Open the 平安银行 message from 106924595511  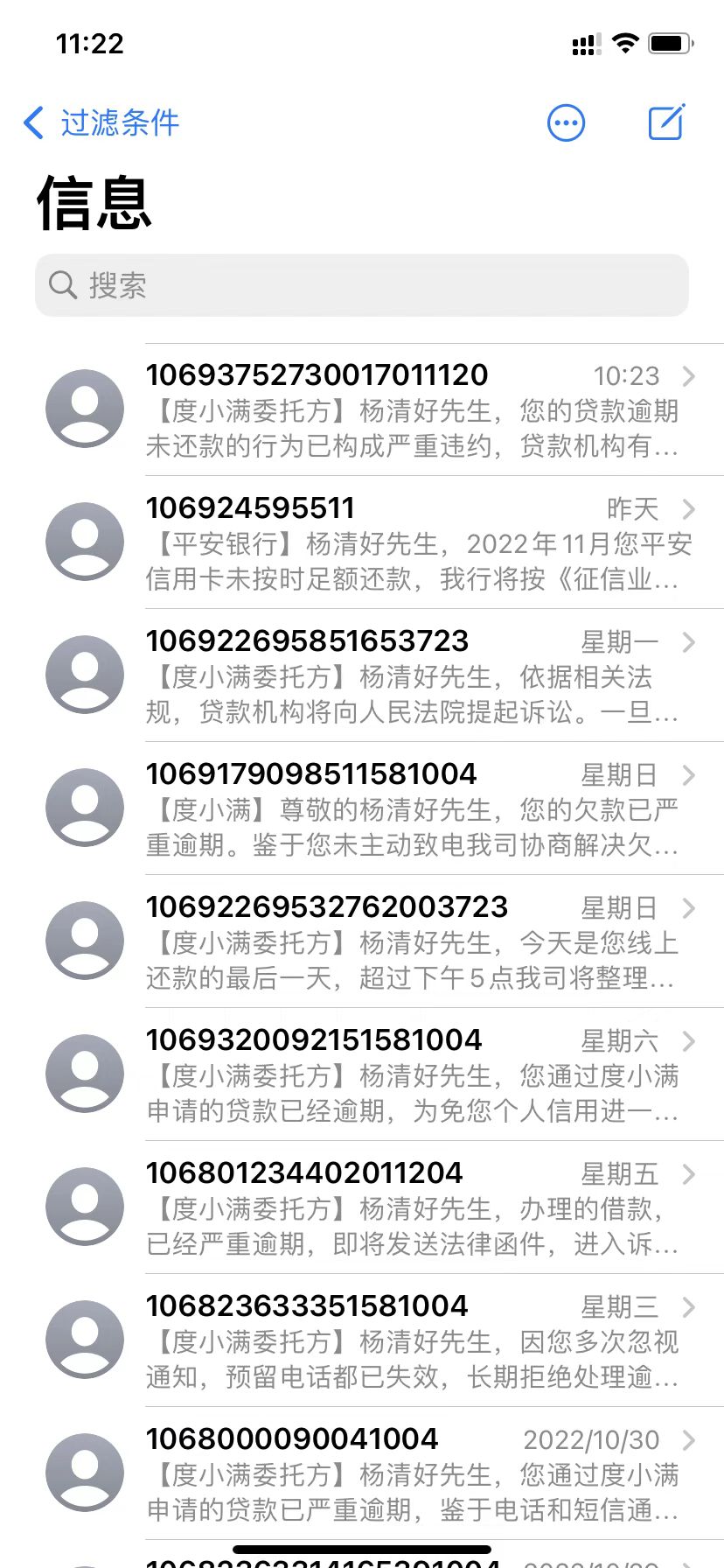(411, 543)
